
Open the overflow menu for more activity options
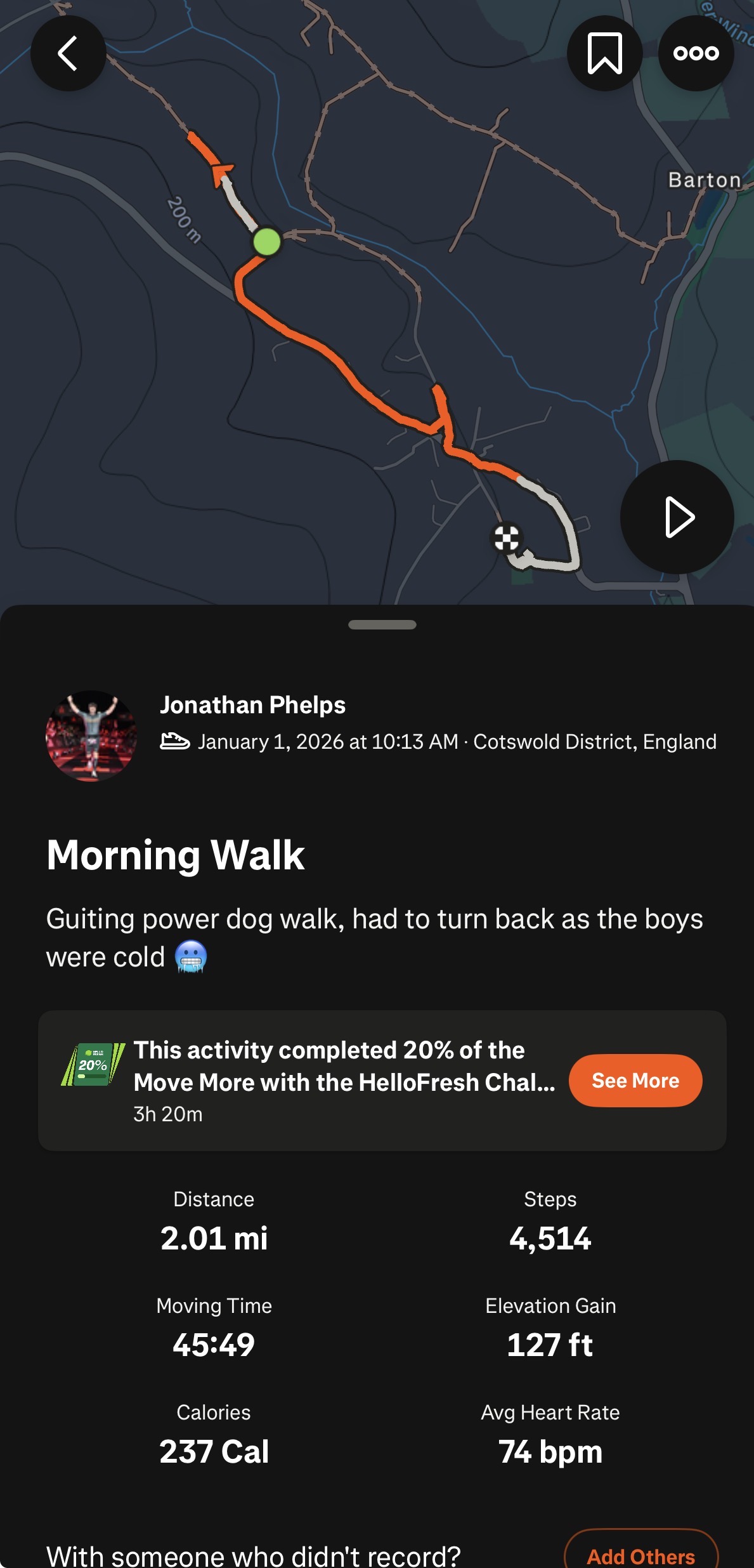(x=696, y=53)
